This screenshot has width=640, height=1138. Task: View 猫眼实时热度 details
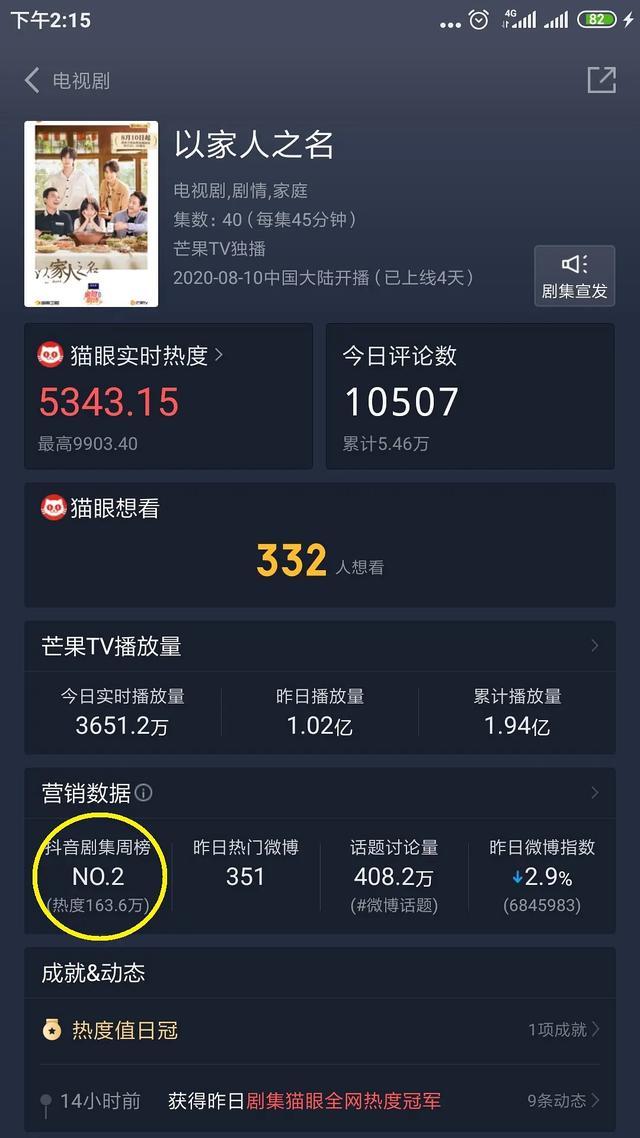pyautogui.click(x=130, y=355)
